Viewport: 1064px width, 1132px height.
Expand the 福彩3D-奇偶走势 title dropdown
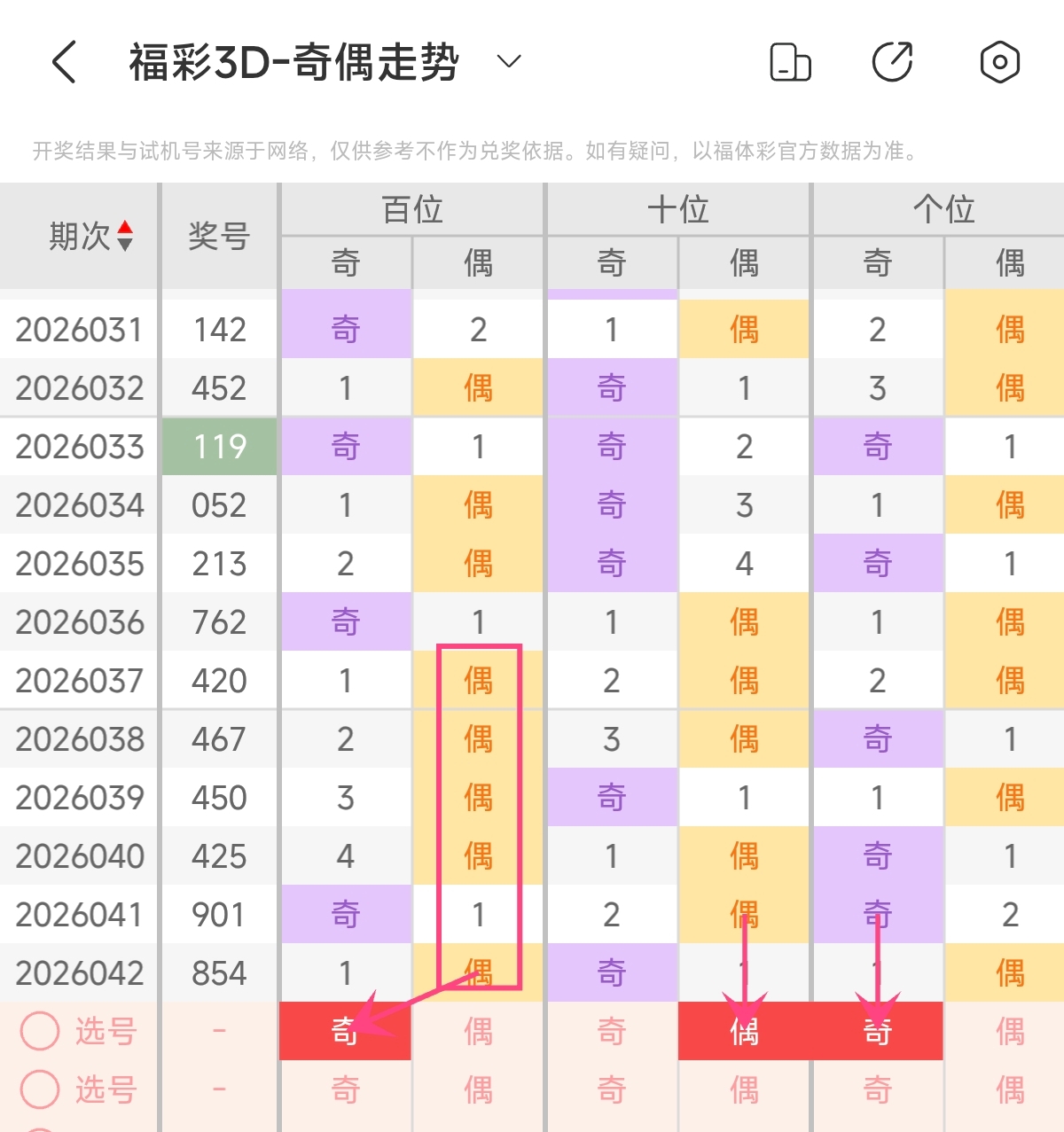click(509, 61)
